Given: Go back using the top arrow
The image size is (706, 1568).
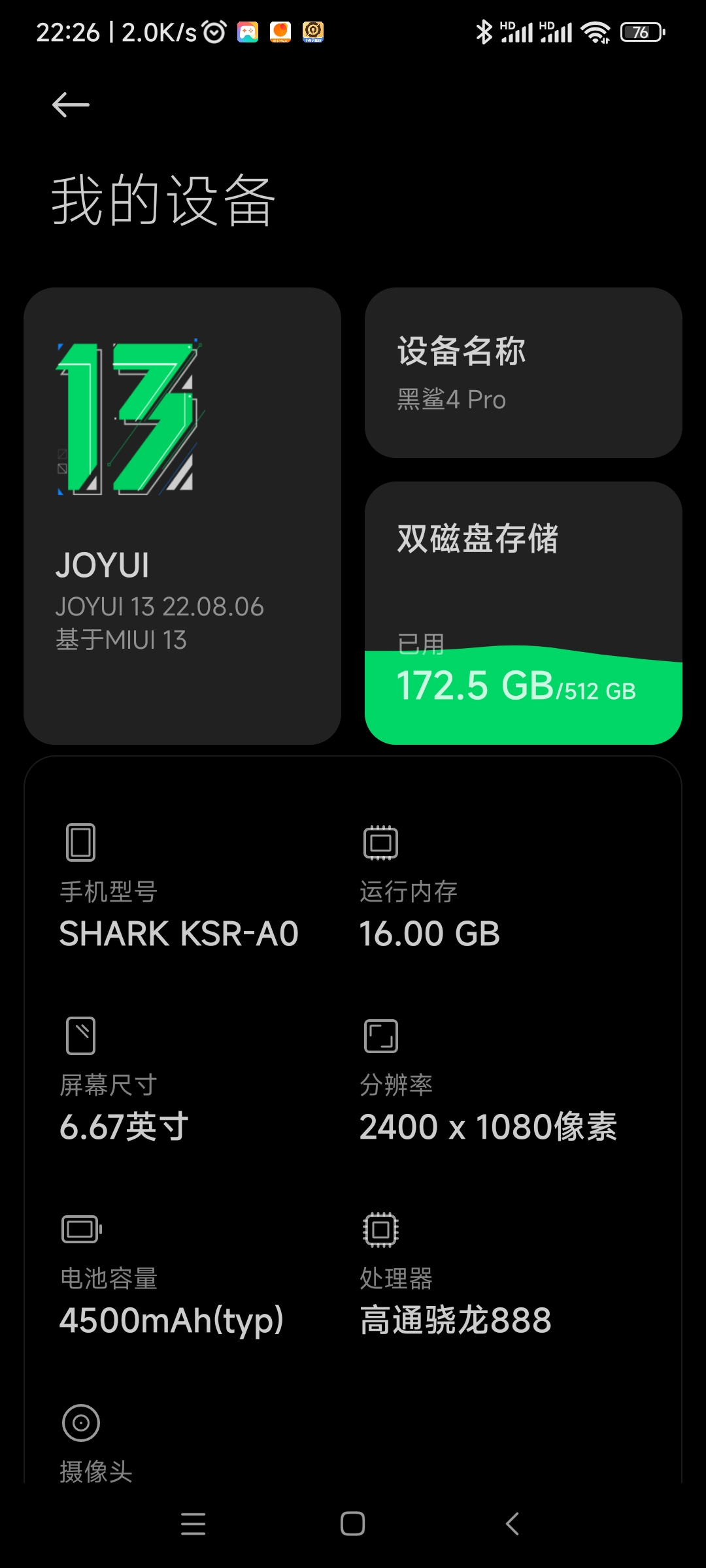Looking at the screenshot, I should pos(71,105).
